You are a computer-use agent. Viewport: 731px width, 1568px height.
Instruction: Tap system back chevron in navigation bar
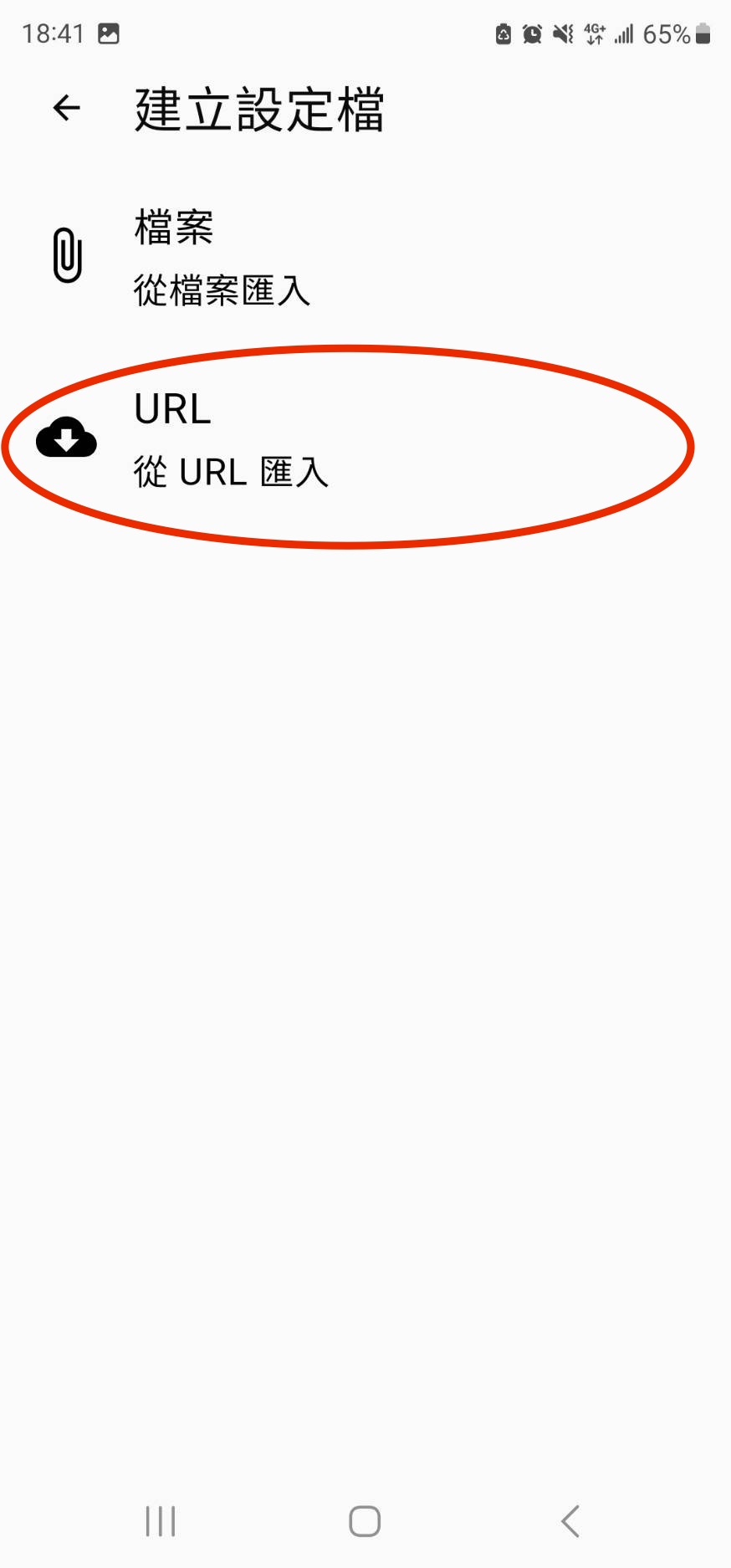570,1520
